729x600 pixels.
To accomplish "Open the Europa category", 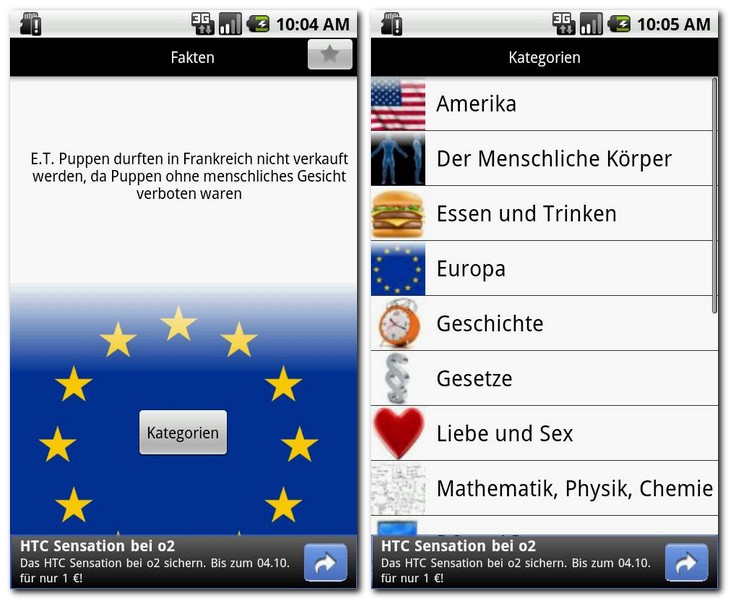I will [x=543, y=269].
